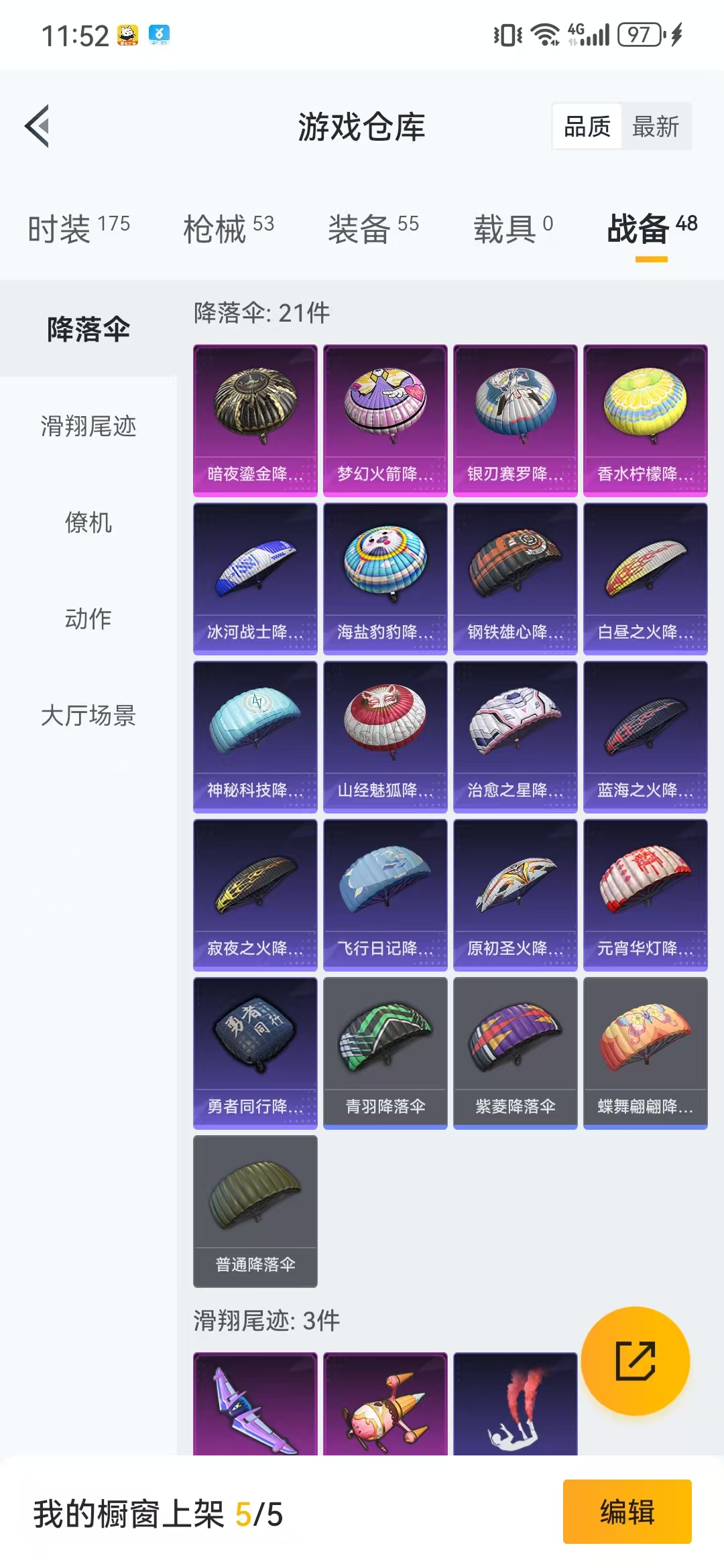This screenshot has width=724, height=1568.
Task: Tap the 编辑 button
Action: pos(627,1512)
